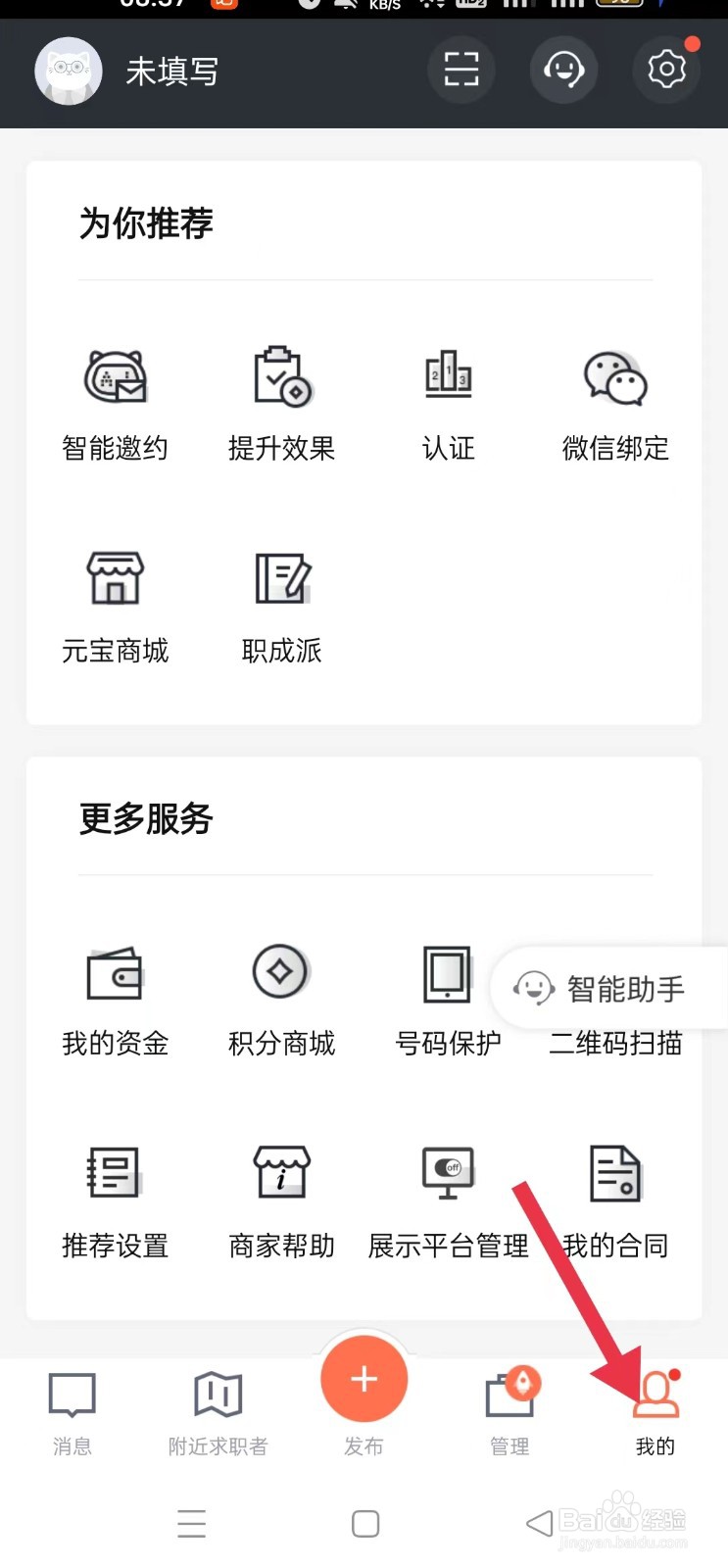Open the 未填写 profile avatar

(x=69, y=71)
